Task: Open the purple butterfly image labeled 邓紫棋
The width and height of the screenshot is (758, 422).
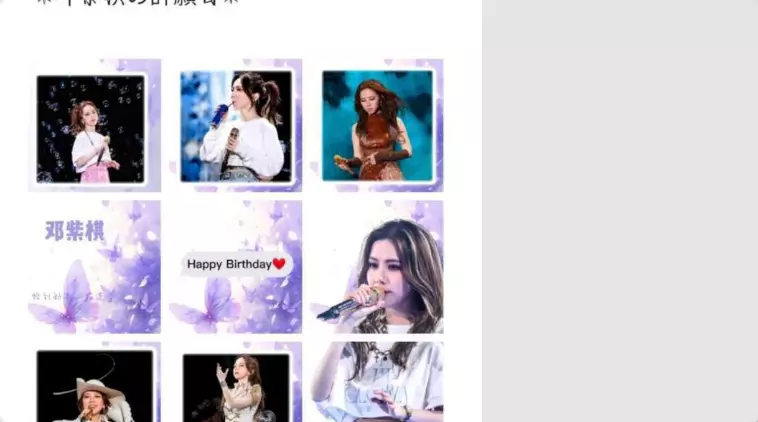Action: [94, 267]
